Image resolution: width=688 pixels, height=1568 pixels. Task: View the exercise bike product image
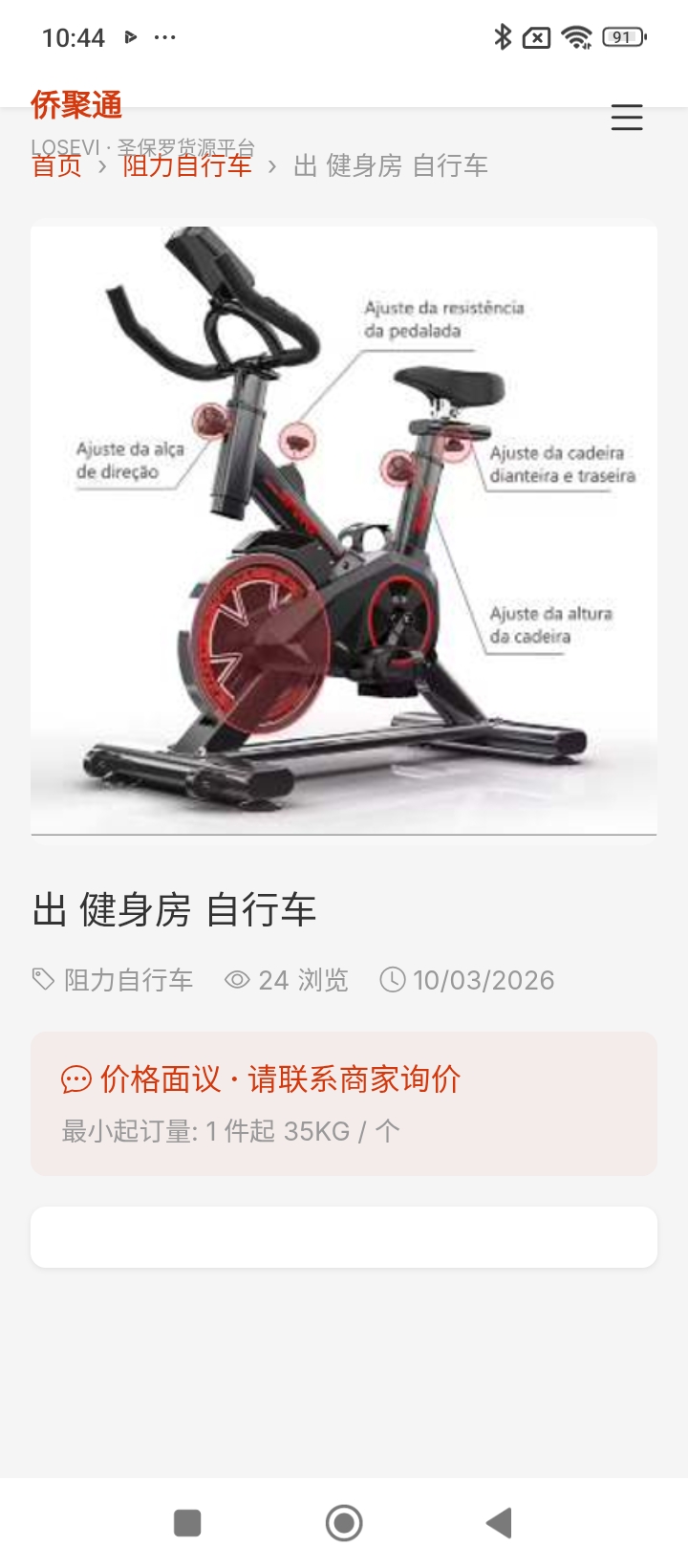344,531
